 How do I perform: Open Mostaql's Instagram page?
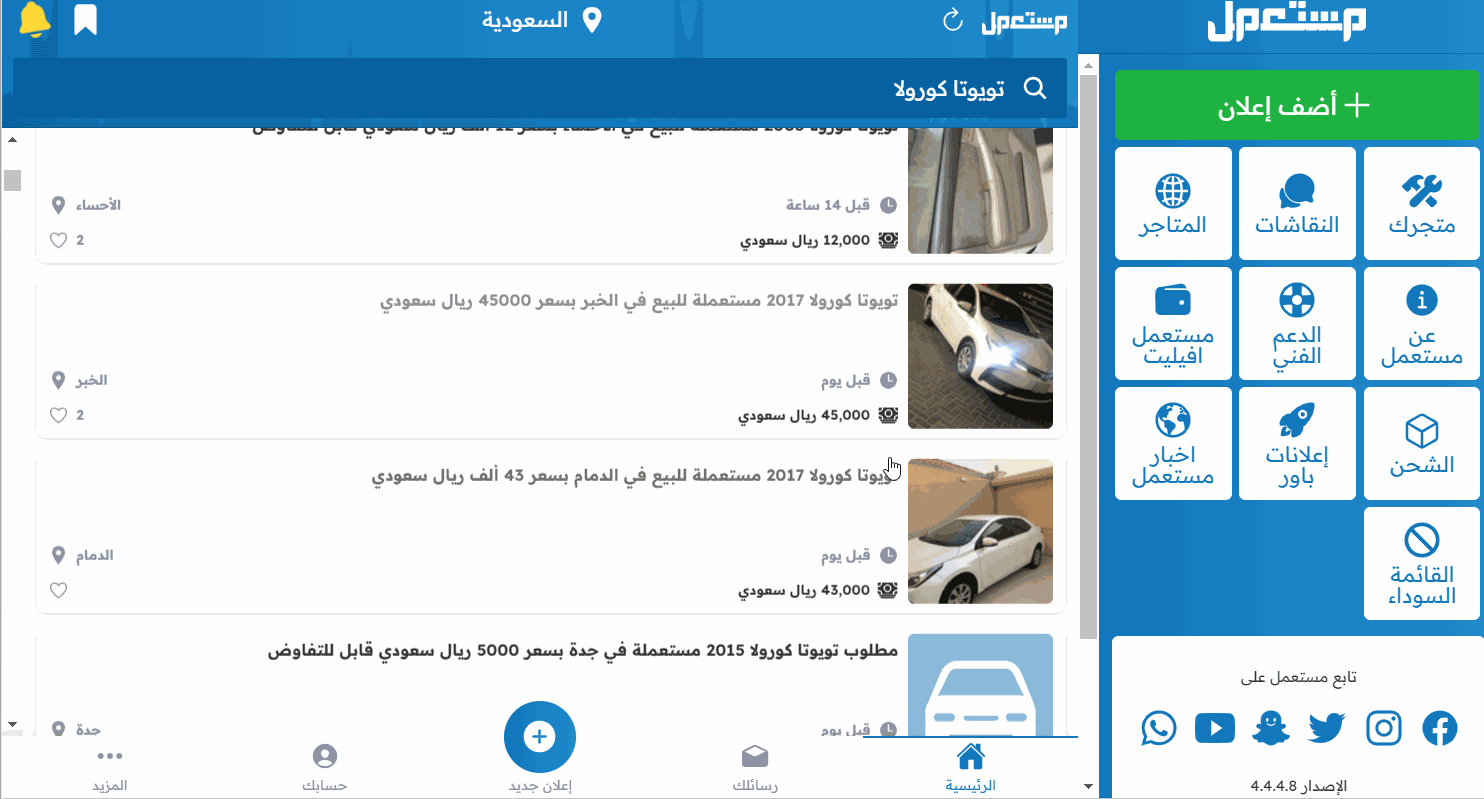click(x=1384, y=728)
